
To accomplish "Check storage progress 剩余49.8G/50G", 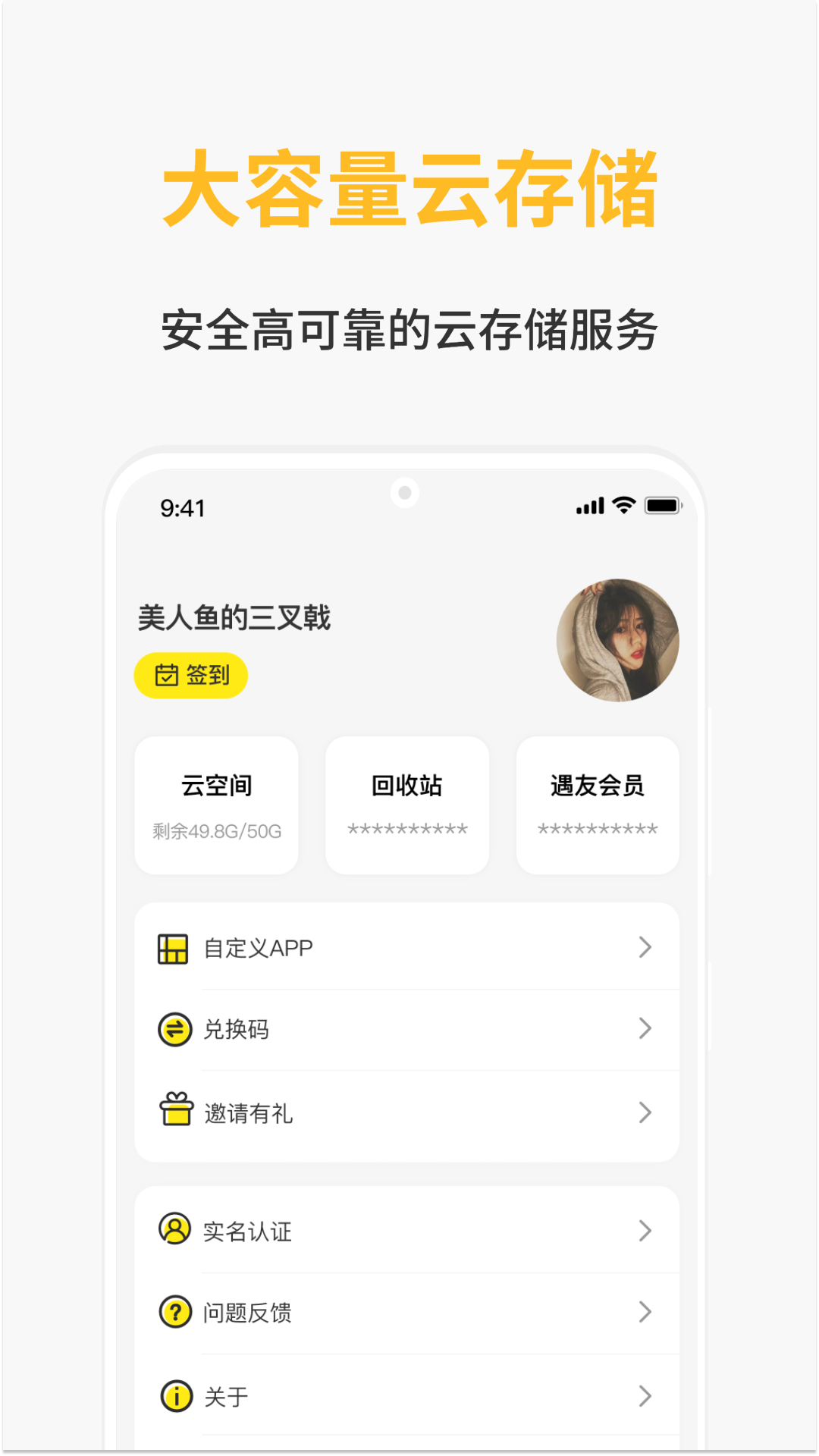I will [x=216, y=830].
